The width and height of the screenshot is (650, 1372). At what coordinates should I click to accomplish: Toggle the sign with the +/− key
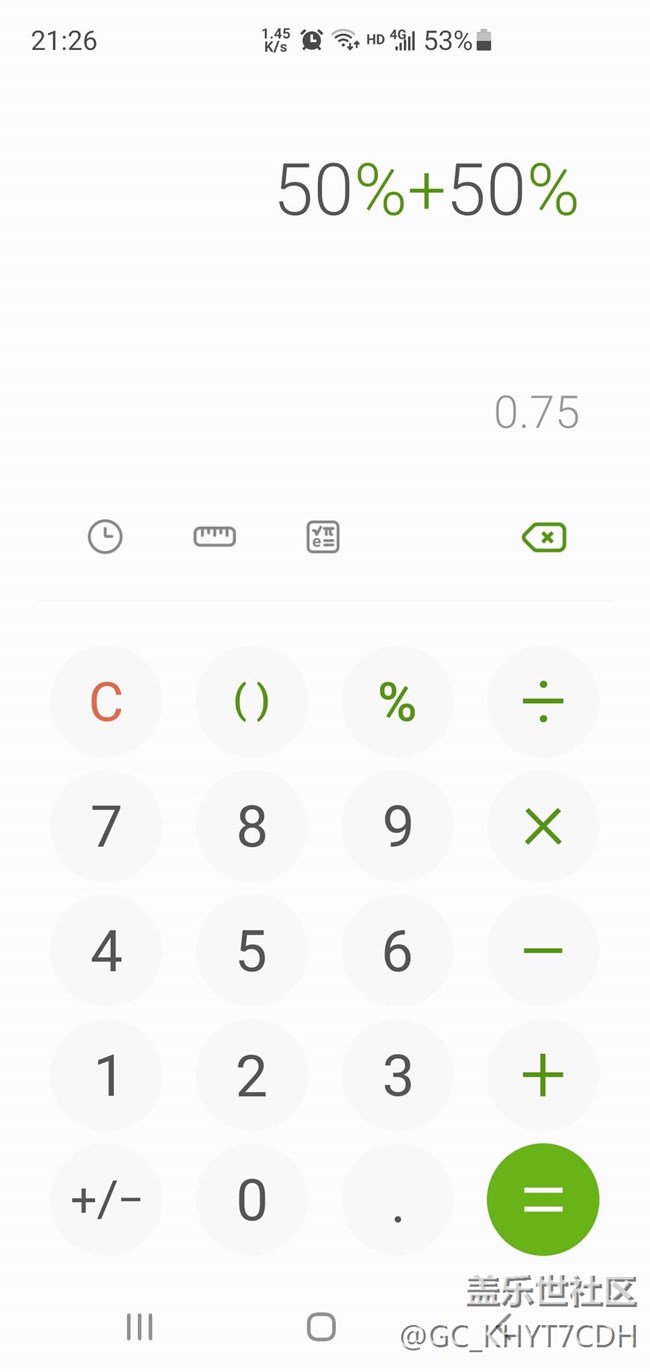(106, 1199)
